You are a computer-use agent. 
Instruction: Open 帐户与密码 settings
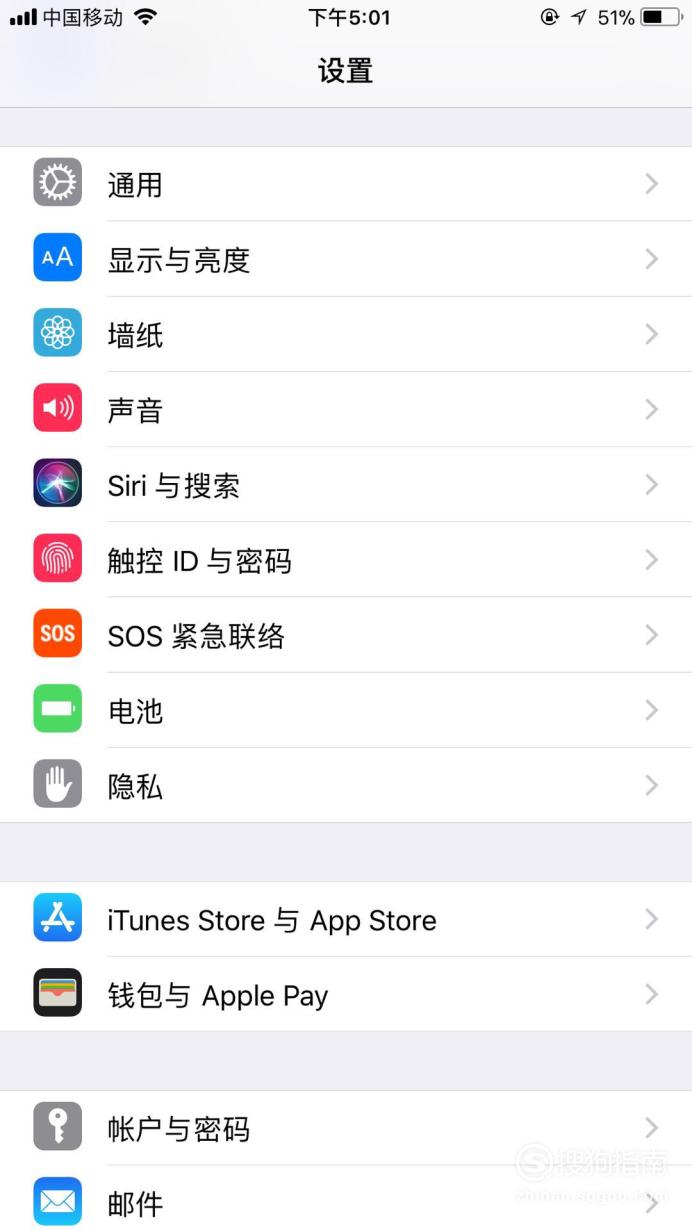(x=346, y=1128)
